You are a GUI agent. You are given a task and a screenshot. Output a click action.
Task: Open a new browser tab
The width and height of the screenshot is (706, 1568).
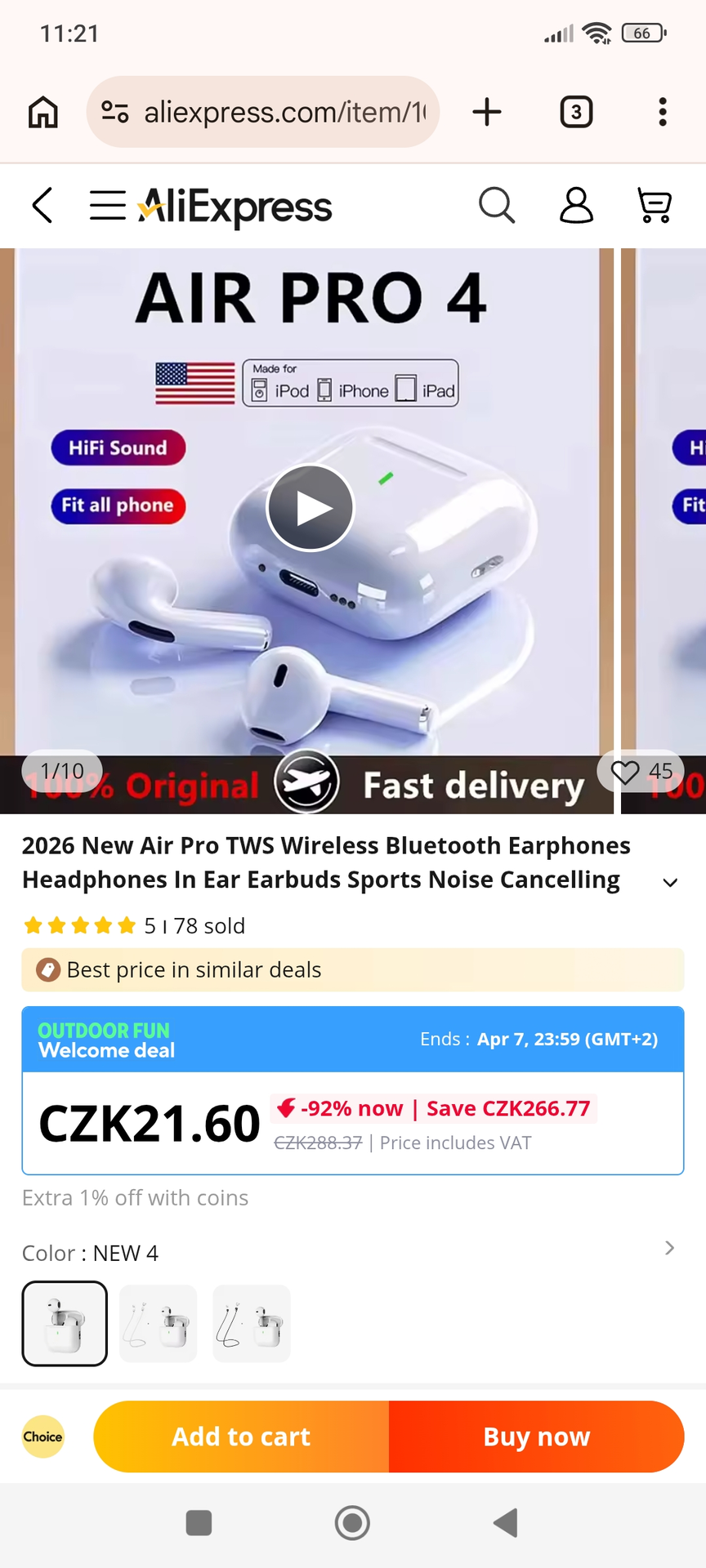(x=487, y=112)
